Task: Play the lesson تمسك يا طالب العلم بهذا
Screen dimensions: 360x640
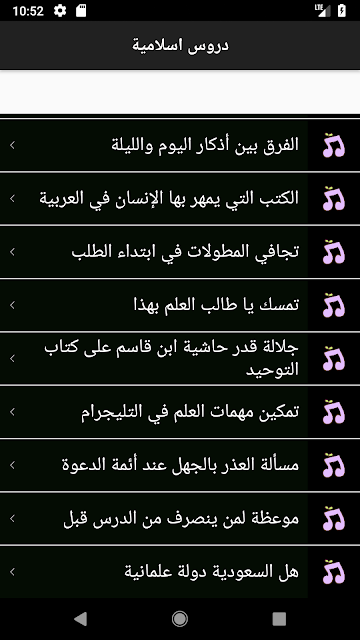Action: coord(180,305)
